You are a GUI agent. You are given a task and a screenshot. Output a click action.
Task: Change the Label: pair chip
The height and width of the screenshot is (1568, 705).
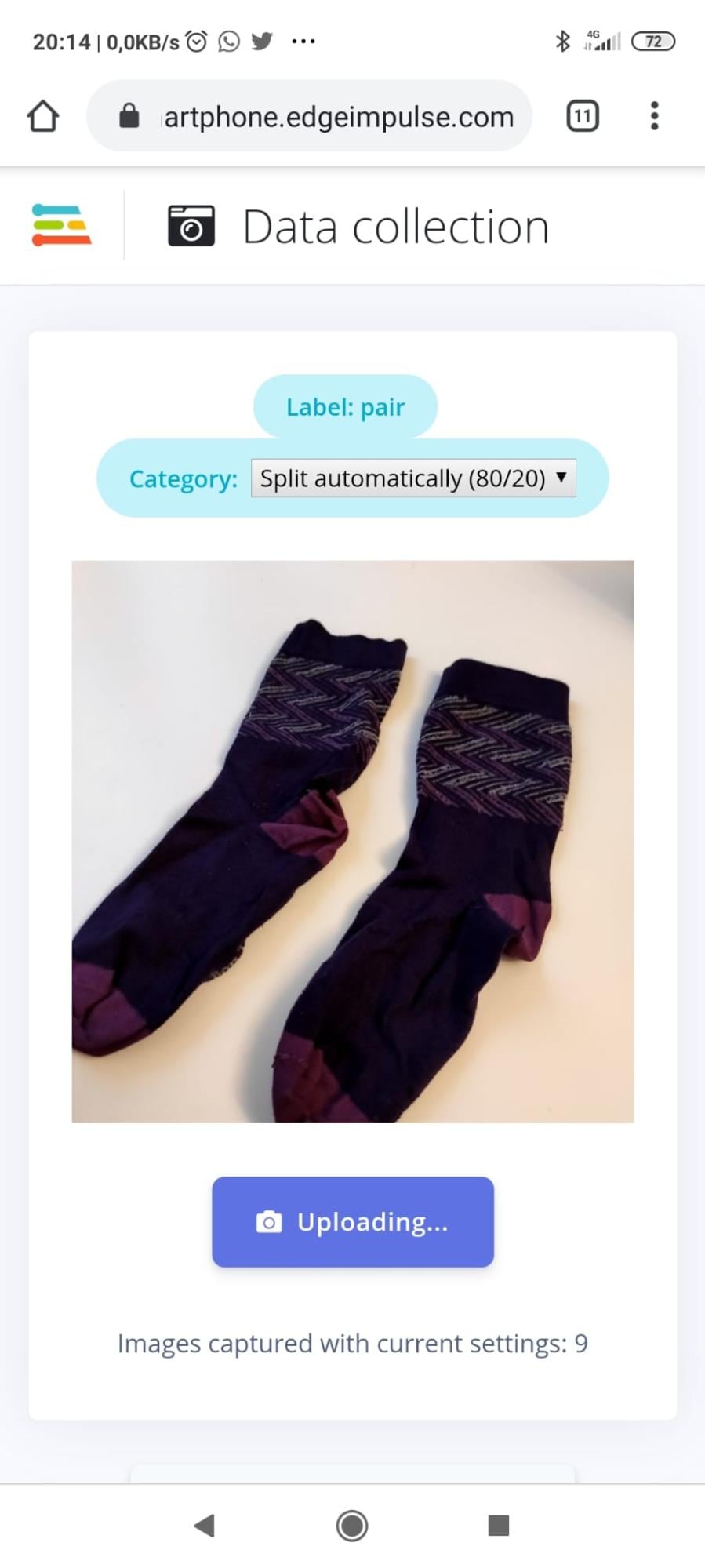tap(345, 406)
